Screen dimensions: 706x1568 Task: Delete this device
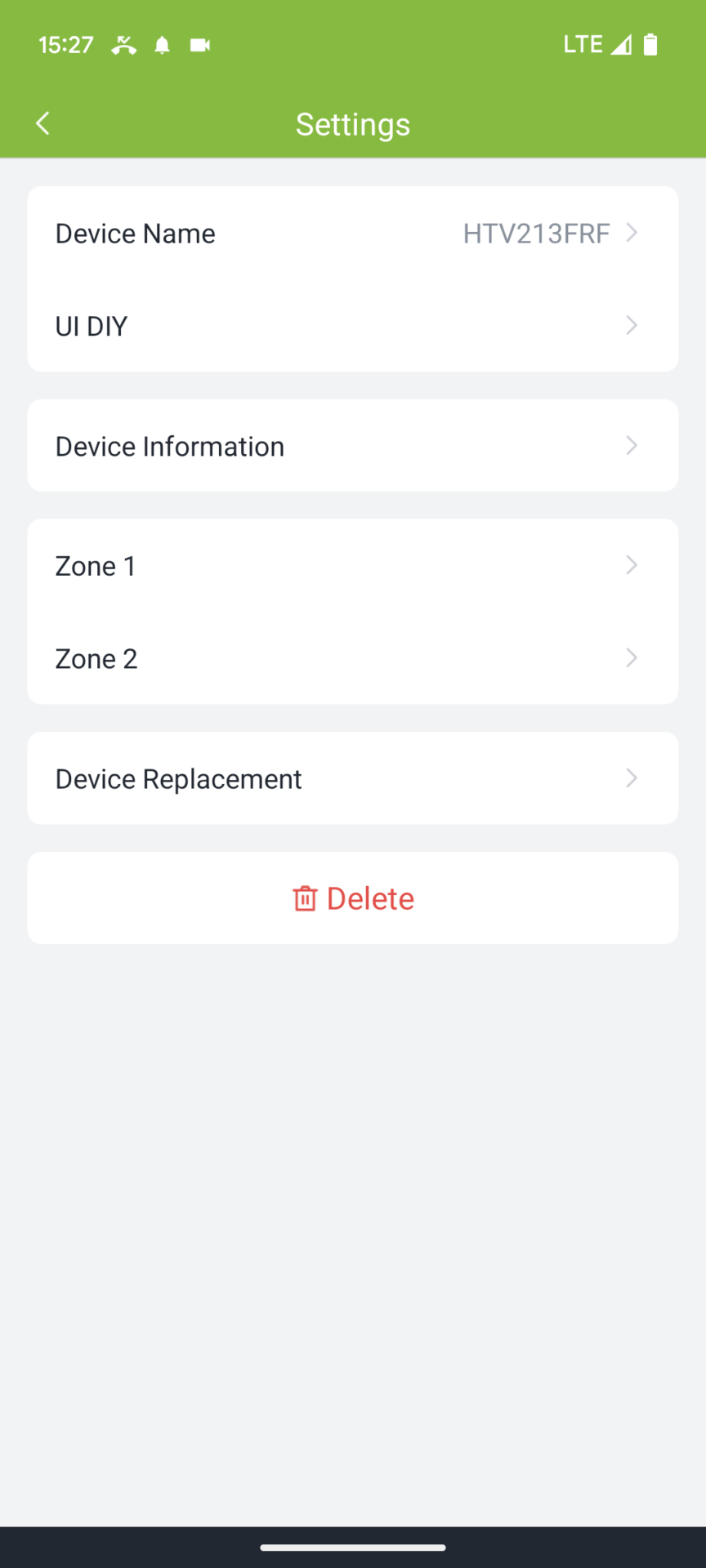coord(353,898)
